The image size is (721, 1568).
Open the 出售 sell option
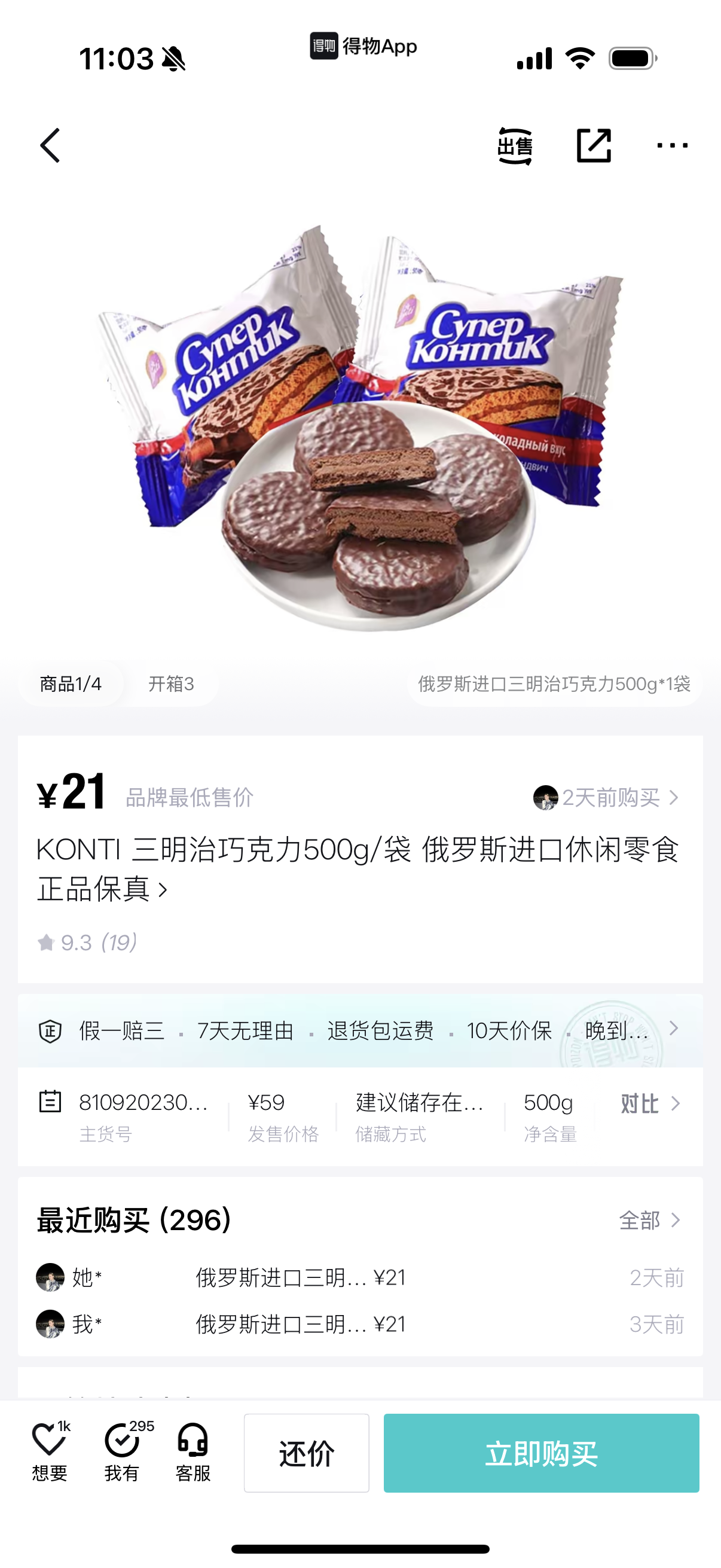point(515,146)
